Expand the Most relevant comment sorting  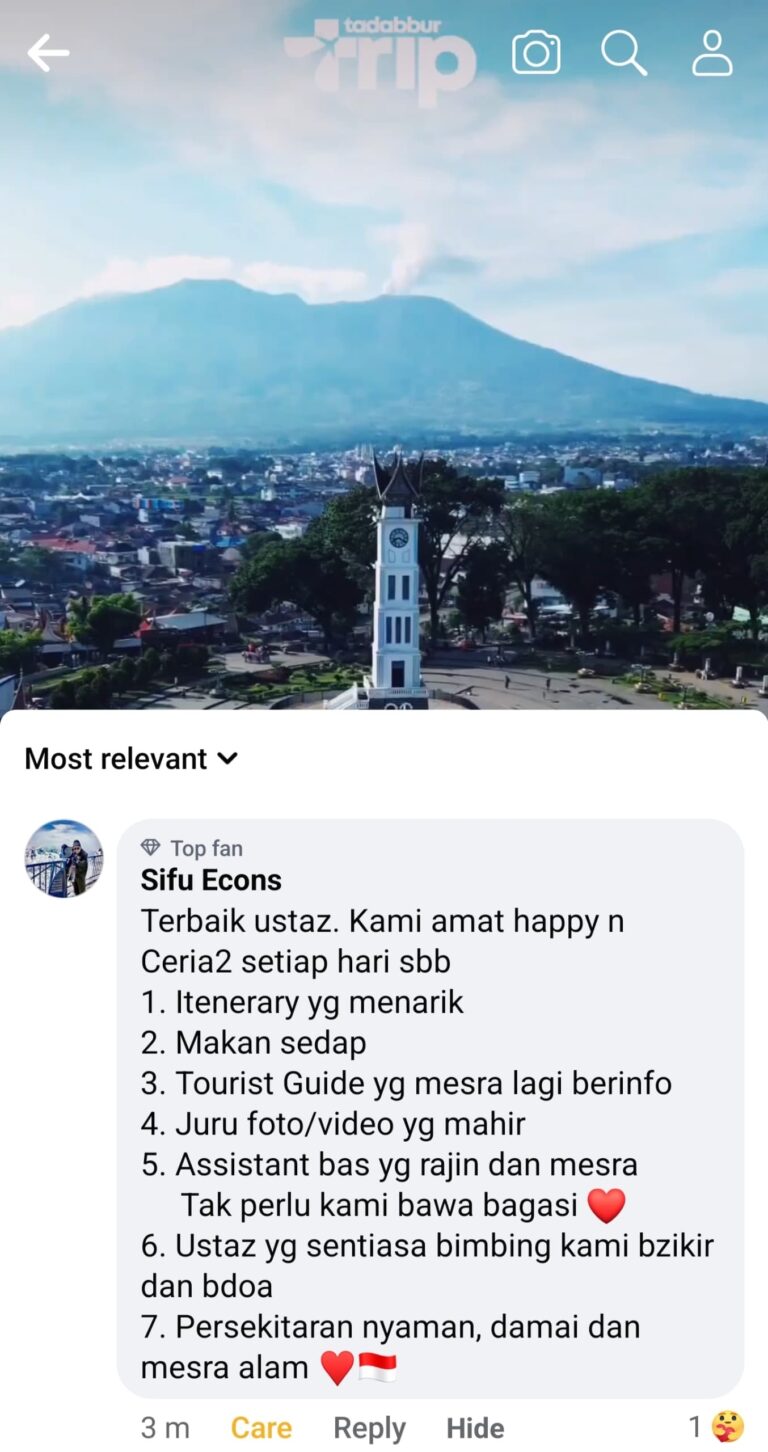point(131,759)
